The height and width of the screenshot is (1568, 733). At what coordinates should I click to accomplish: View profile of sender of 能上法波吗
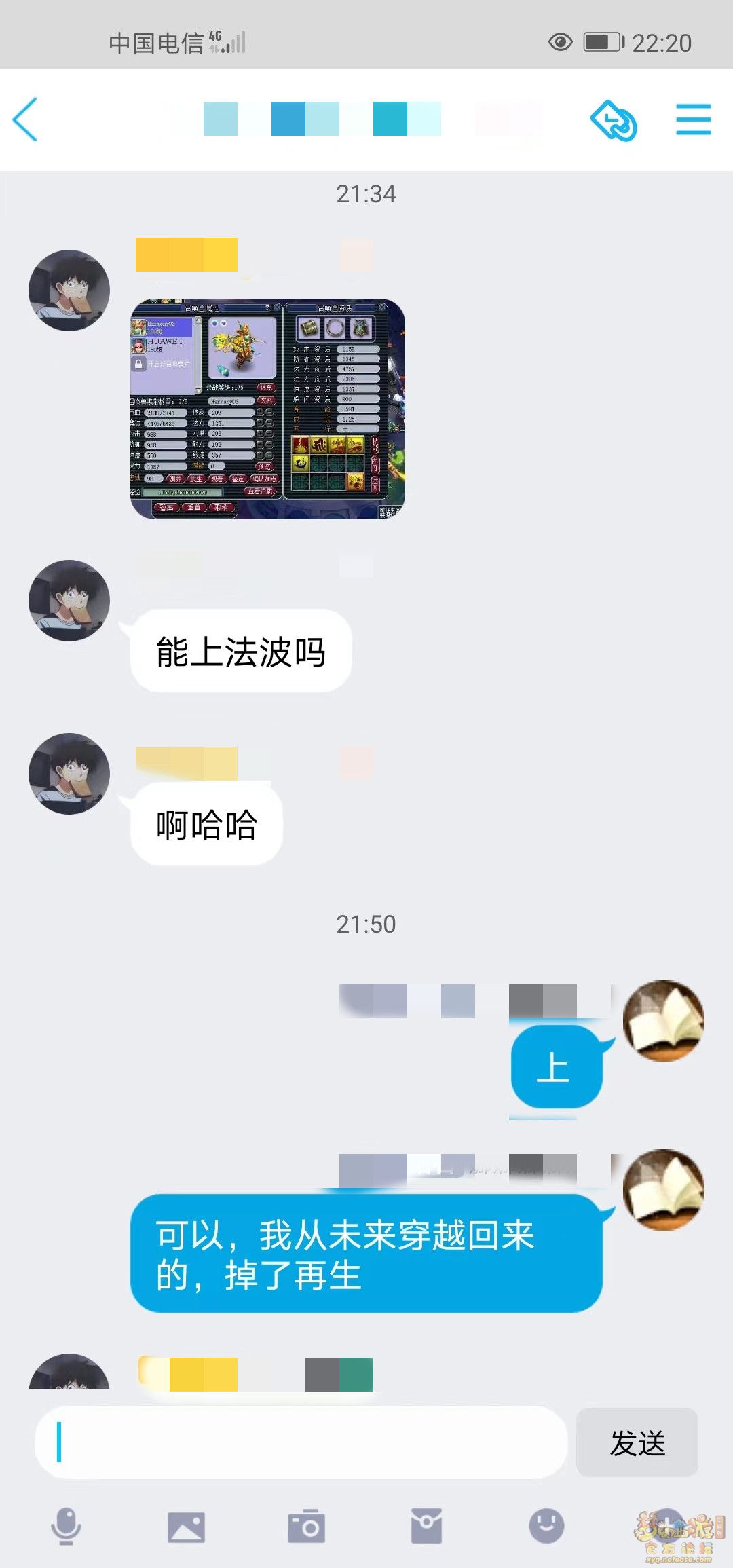(x=69, y=600)
